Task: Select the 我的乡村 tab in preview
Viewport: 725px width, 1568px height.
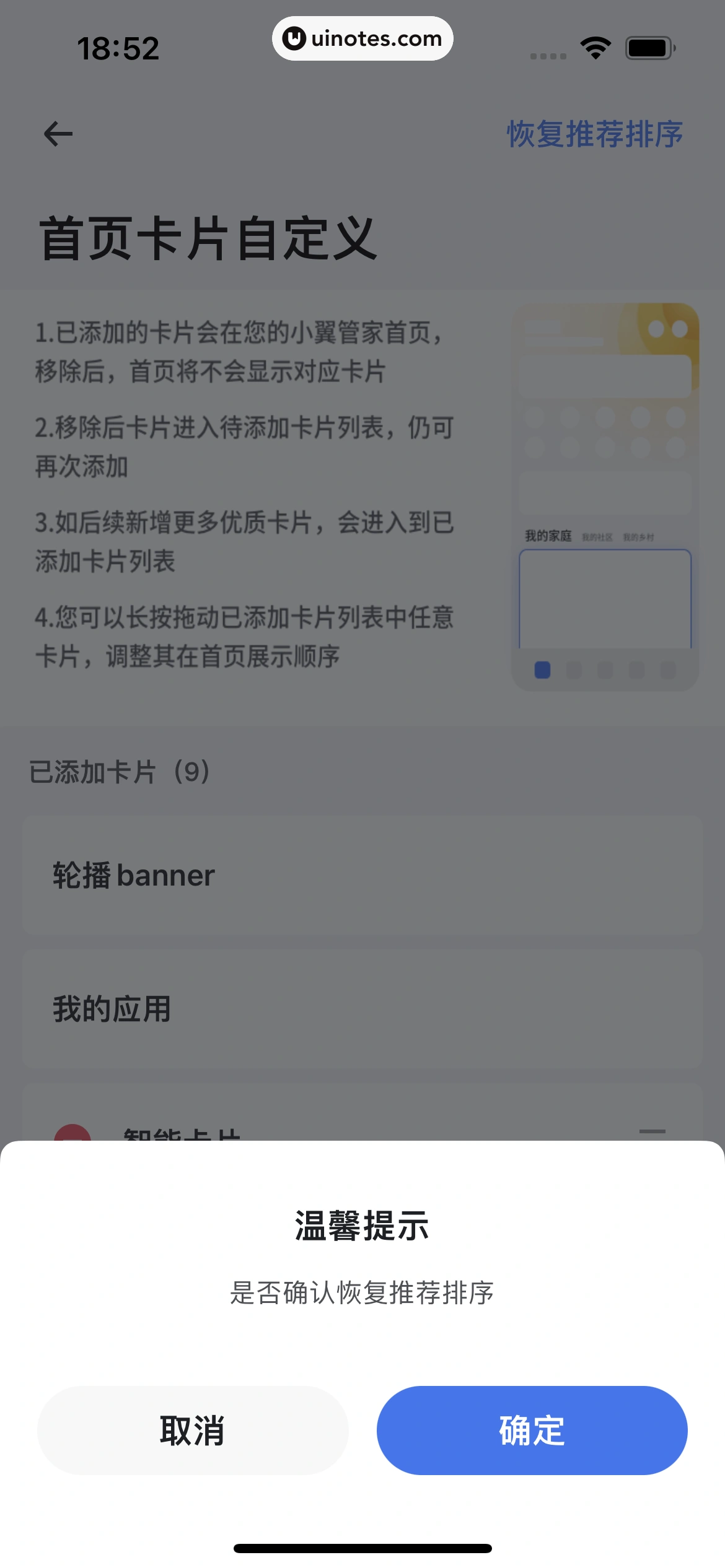Action: [638, 538]
